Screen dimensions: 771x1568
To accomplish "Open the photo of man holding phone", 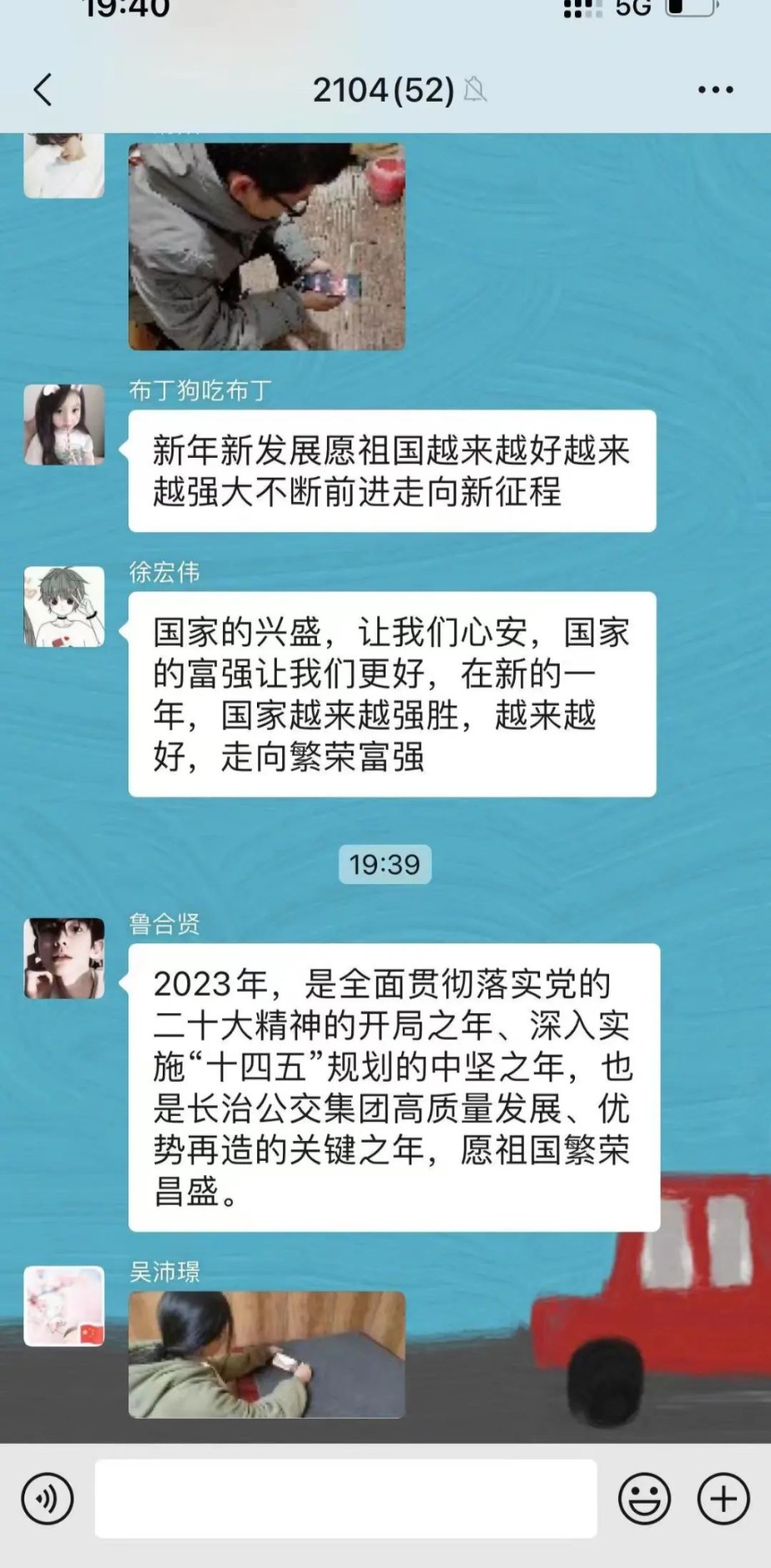I will point(267,246).
